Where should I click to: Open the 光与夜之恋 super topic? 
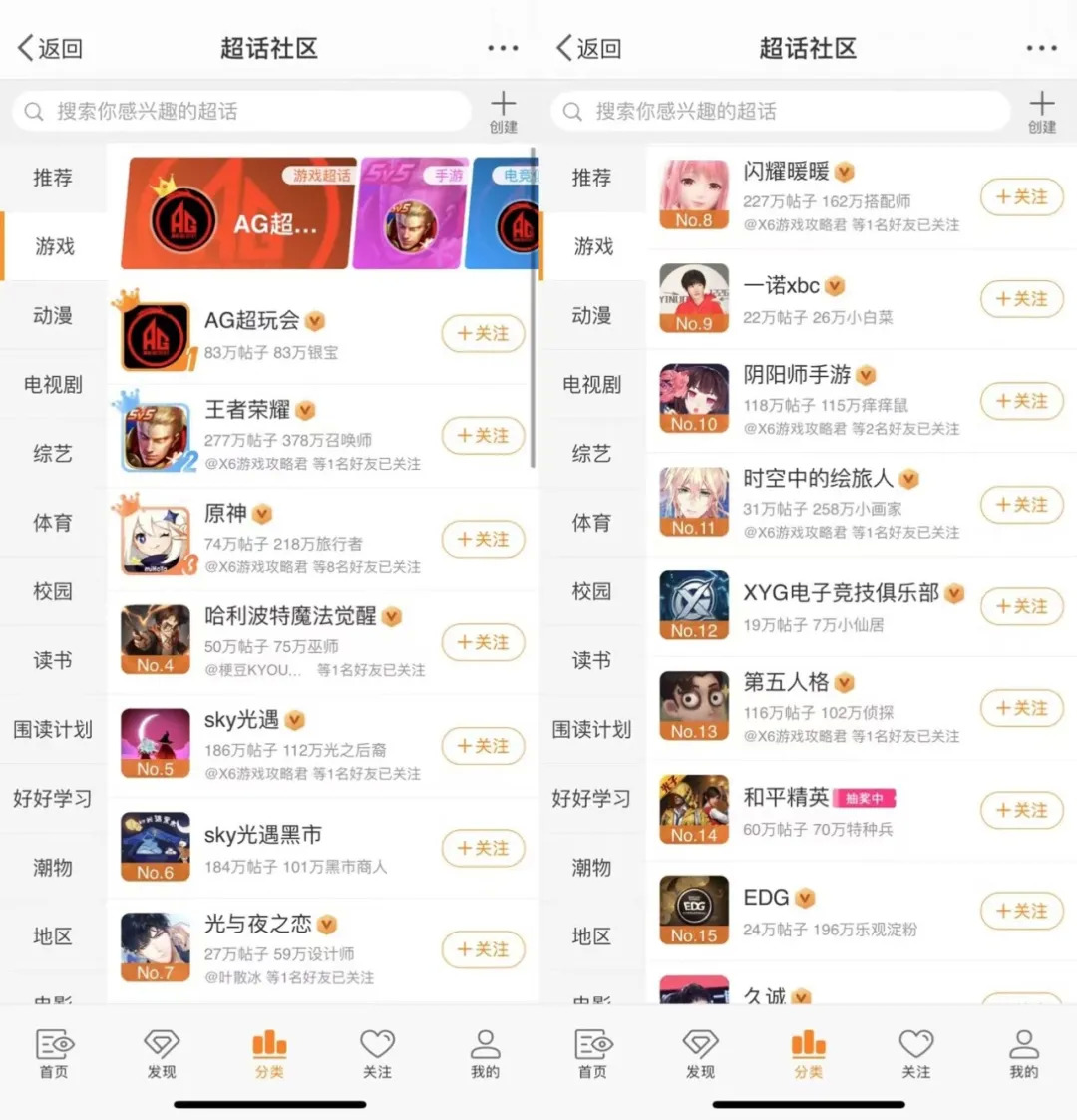tap(257, 925)
